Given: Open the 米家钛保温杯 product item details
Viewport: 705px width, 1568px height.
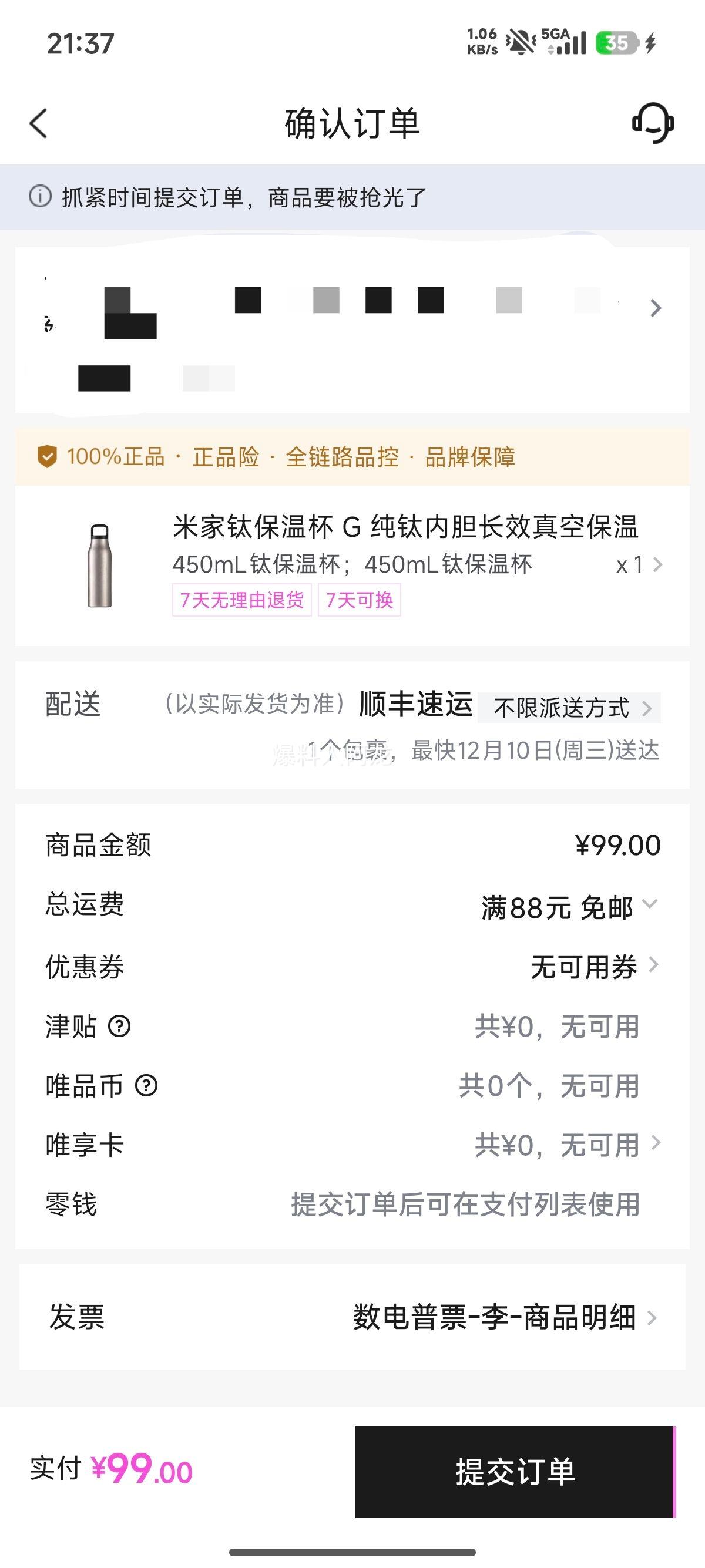Looking at the screenshot, I should pyautogui.click(x=404, y=564).
